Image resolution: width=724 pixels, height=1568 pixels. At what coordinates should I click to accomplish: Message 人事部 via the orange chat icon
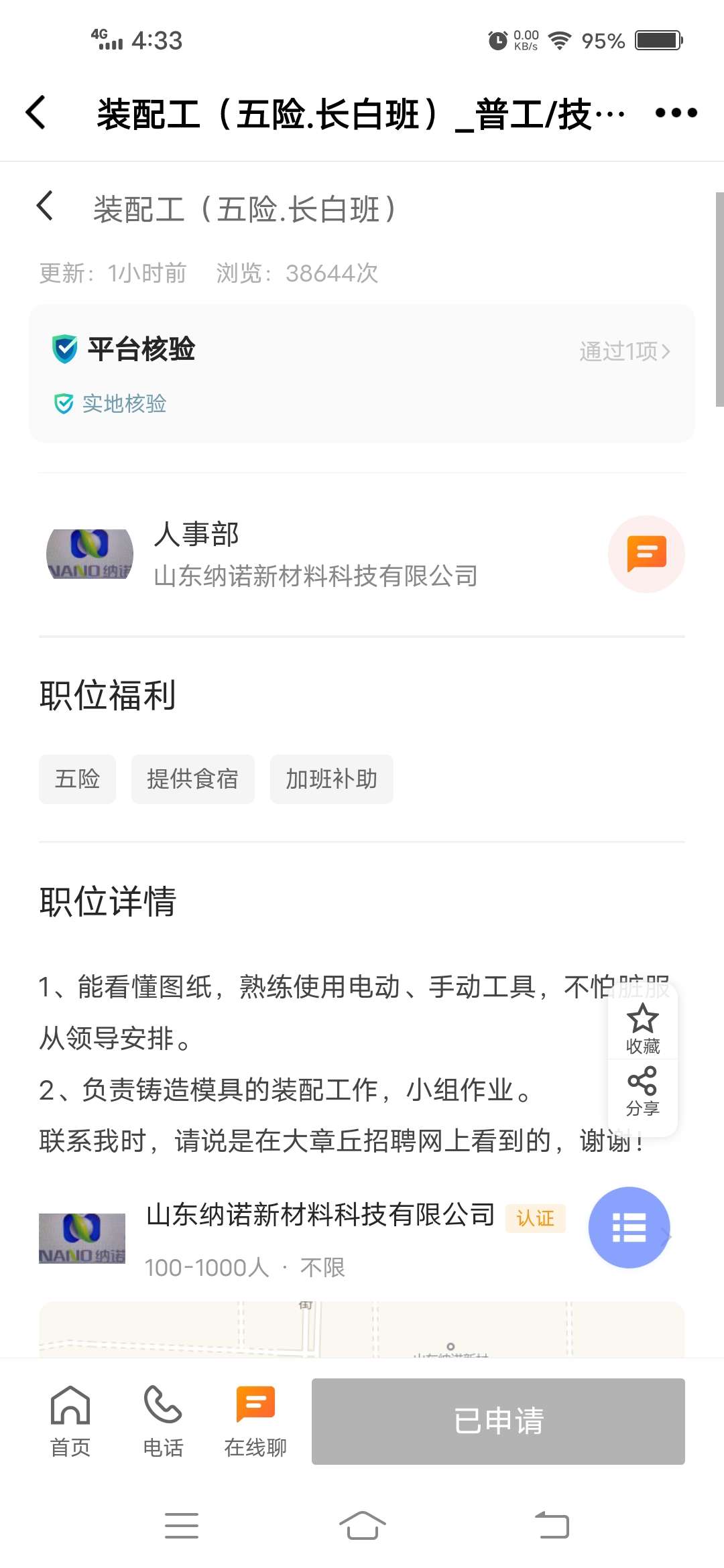(646, 554)
